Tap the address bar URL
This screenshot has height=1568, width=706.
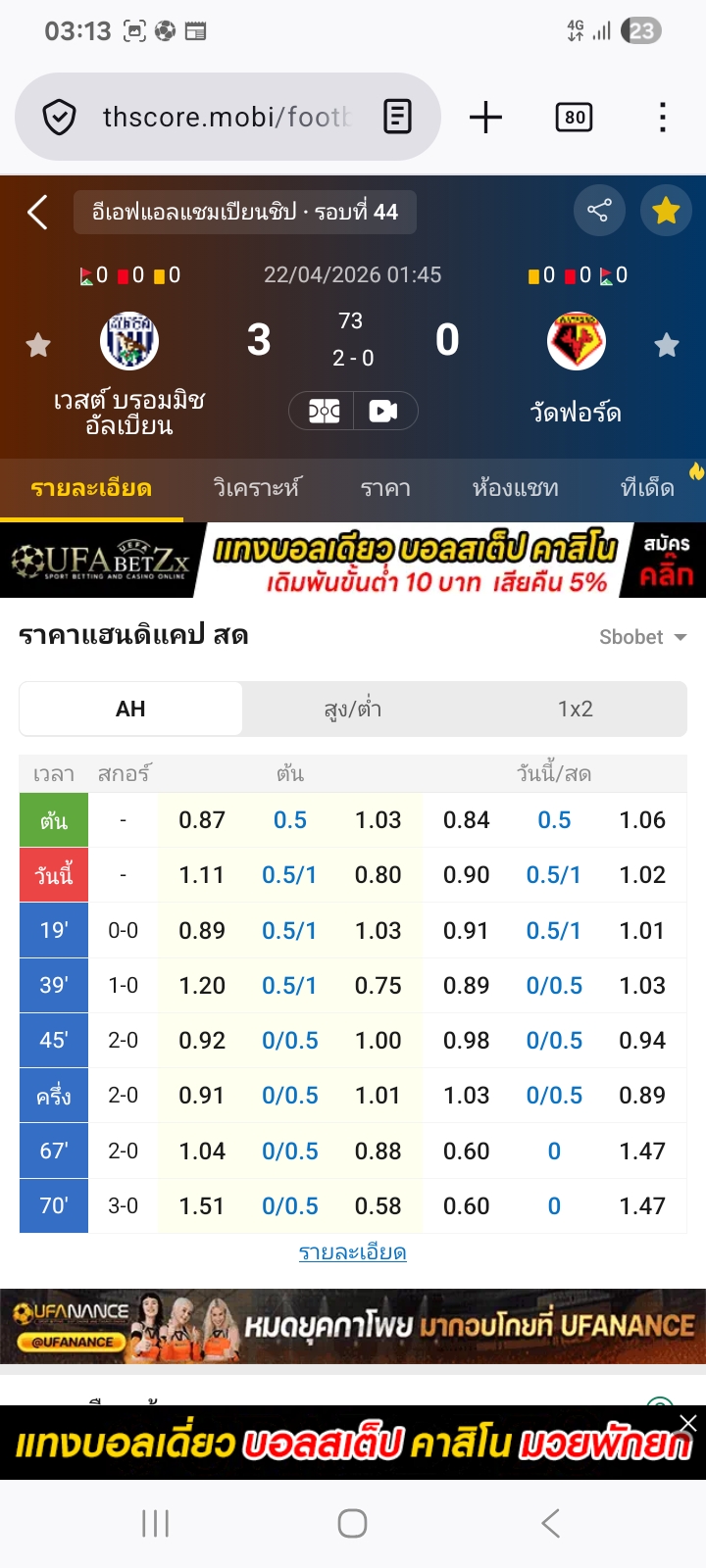(226, 118)
